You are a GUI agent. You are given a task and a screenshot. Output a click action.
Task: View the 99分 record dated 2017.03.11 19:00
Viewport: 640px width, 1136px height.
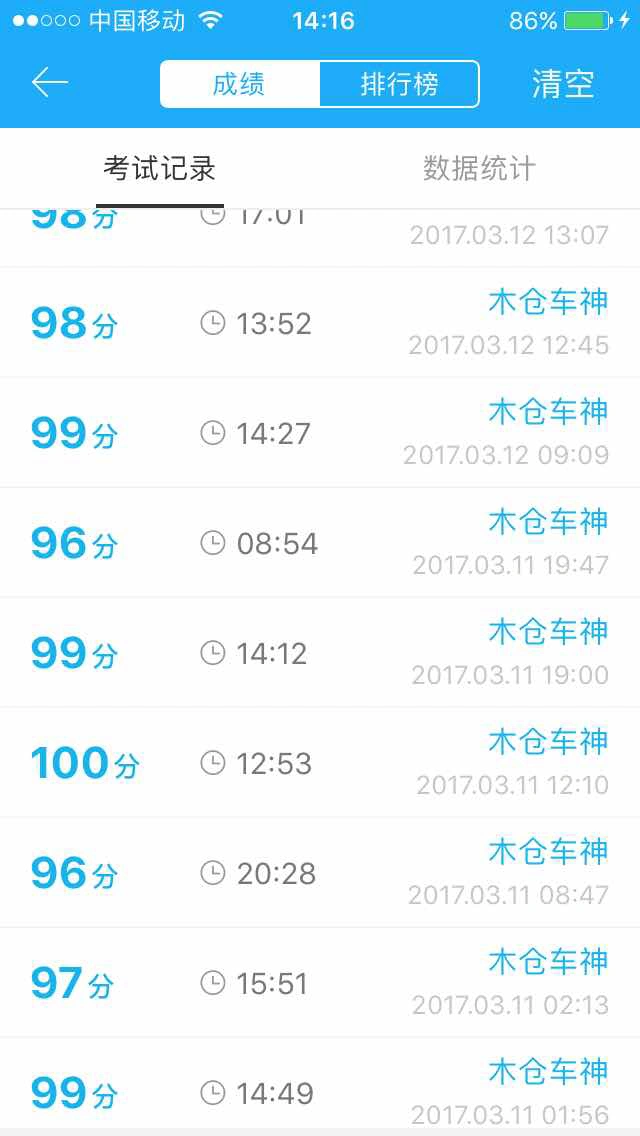320,653
